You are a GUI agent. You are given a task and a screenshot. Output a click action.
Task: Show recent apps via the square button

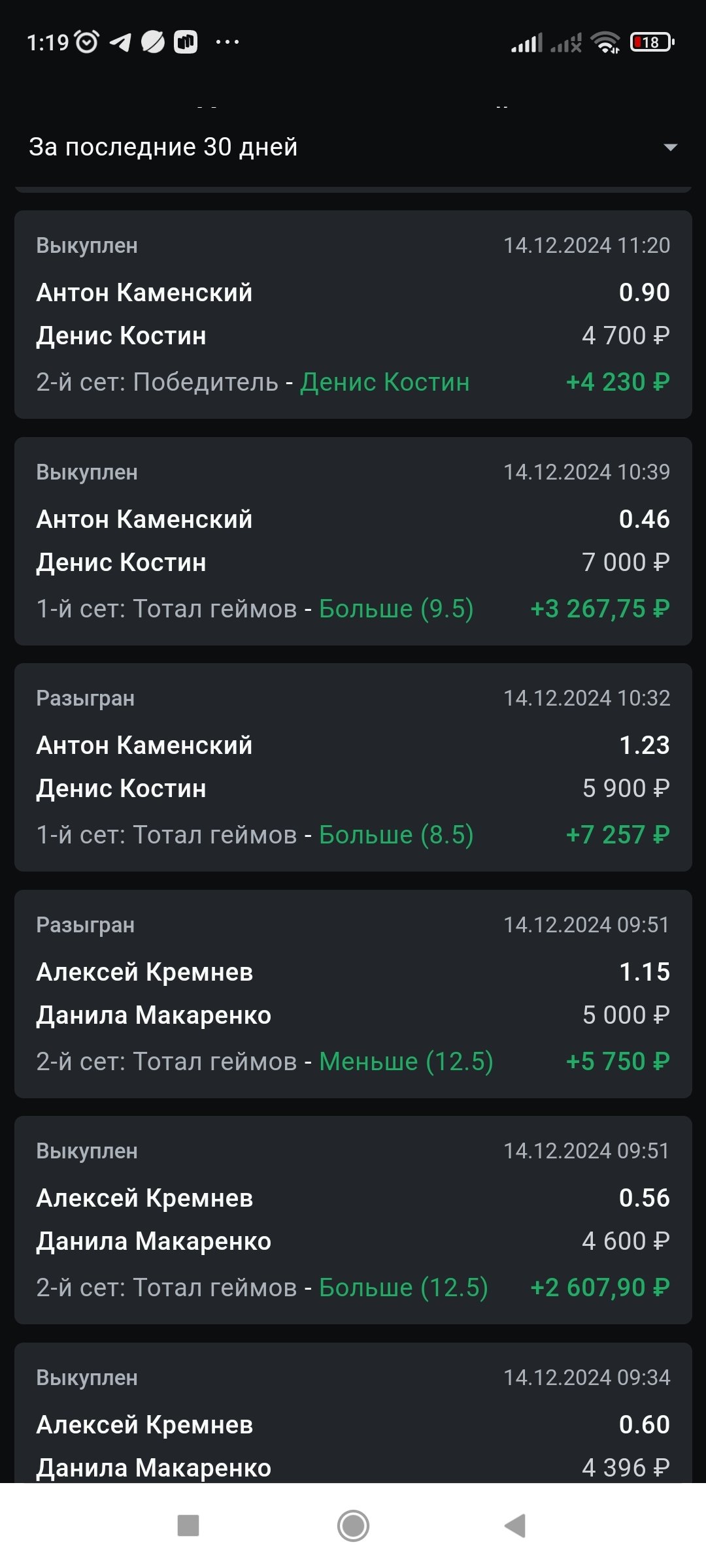188,1526
